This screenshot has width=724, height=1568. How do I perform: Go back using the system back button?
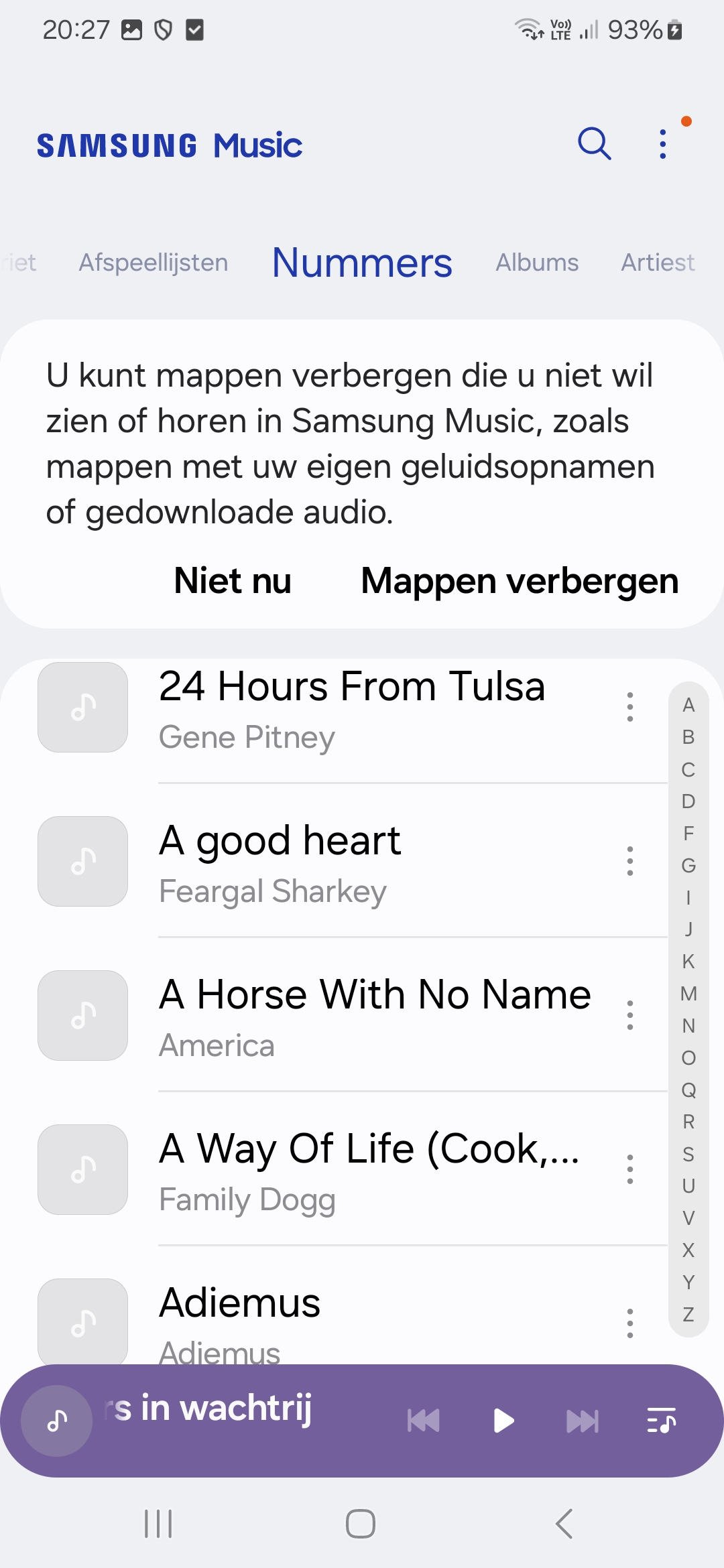[564, 1524]
